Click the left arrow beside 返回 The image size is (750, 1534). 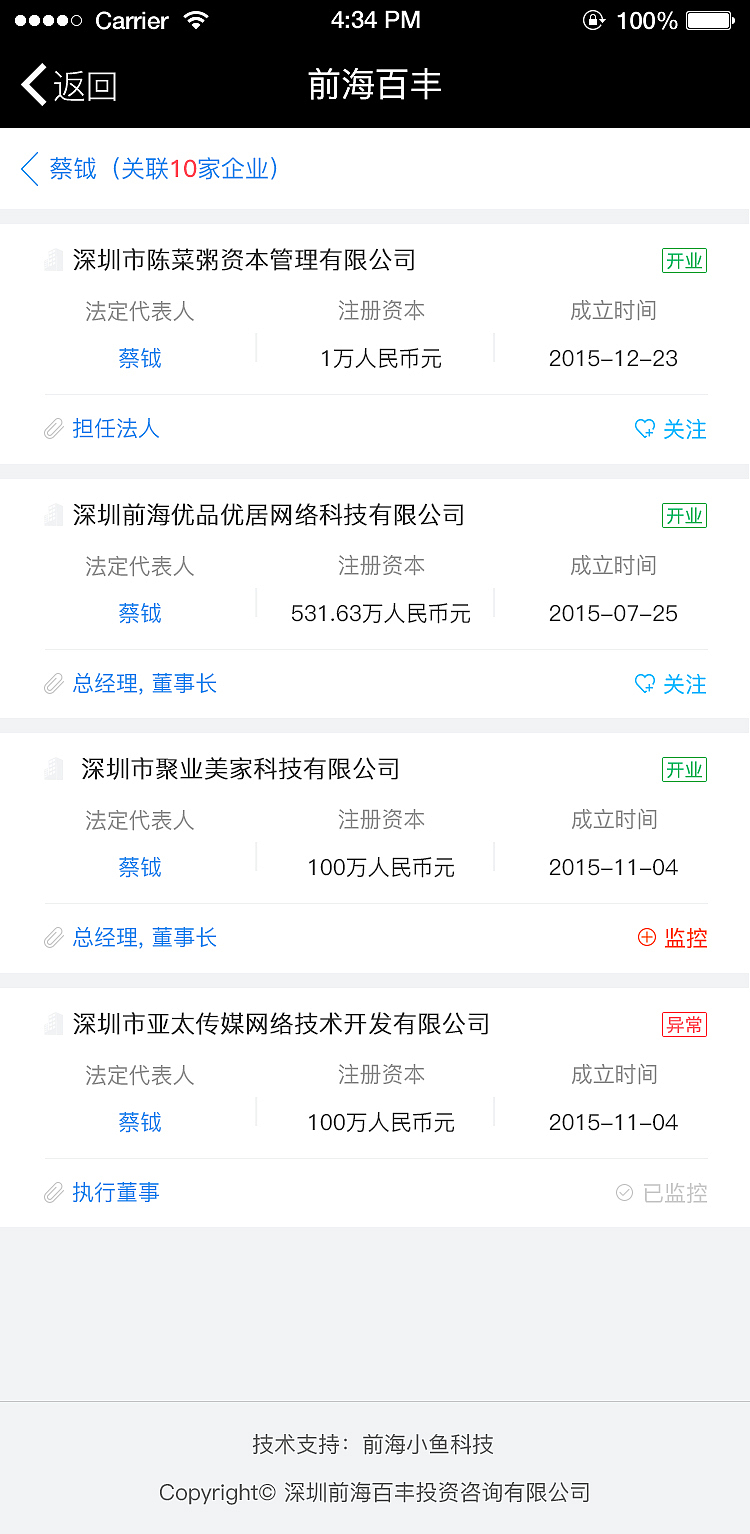[x=32, y=85]
